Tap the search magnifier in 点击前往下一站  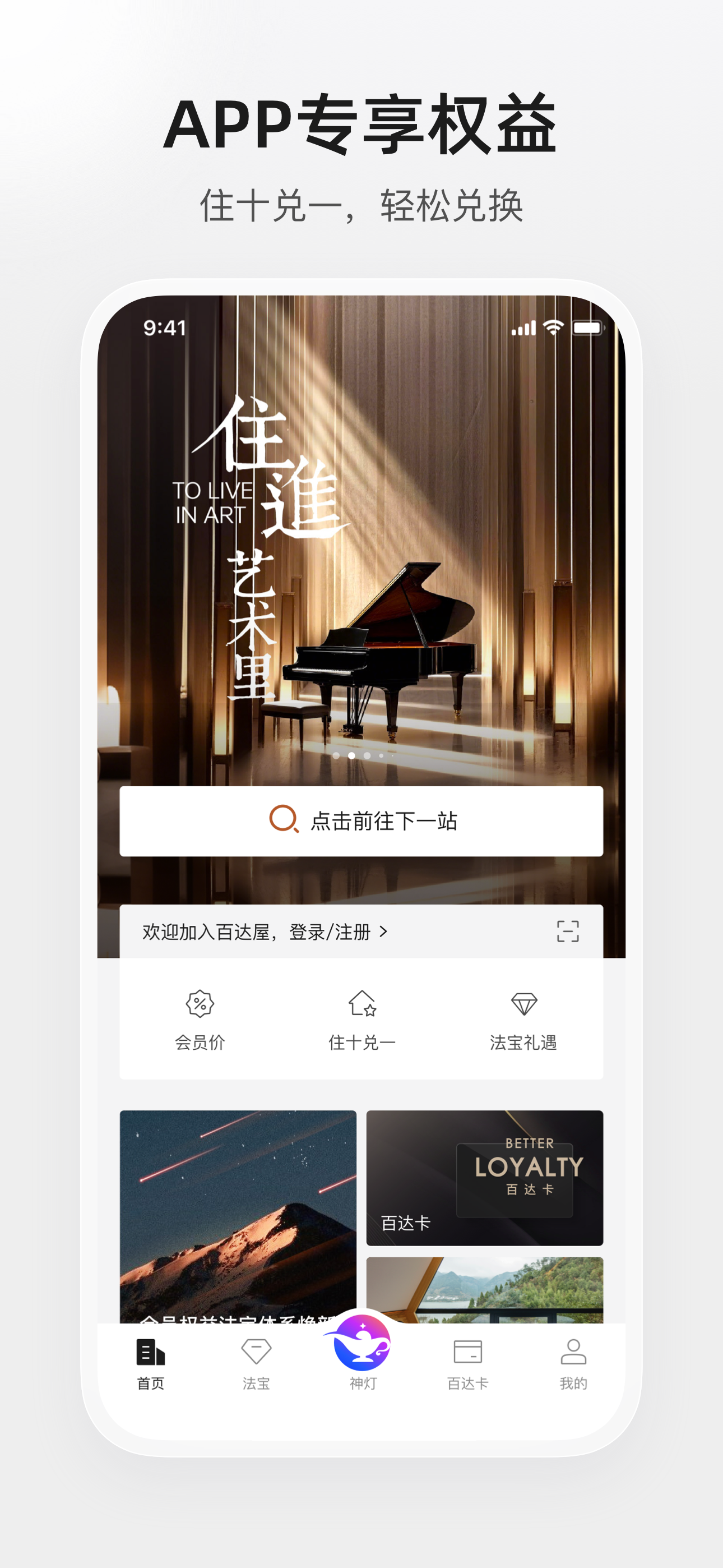284,820
